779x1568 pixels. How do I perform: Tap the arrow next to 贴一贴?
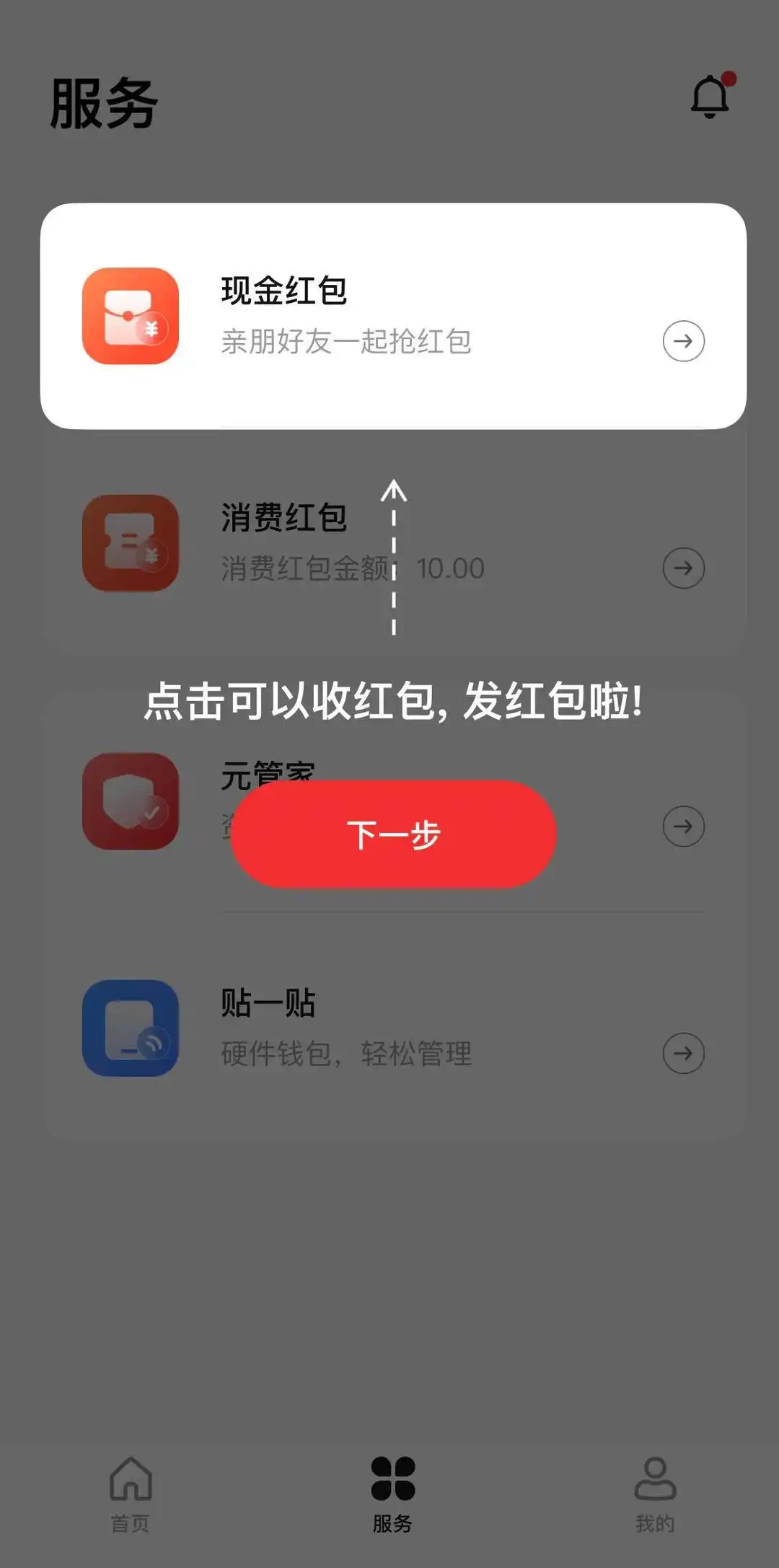pyautogui.click(x=683, y=1054)
